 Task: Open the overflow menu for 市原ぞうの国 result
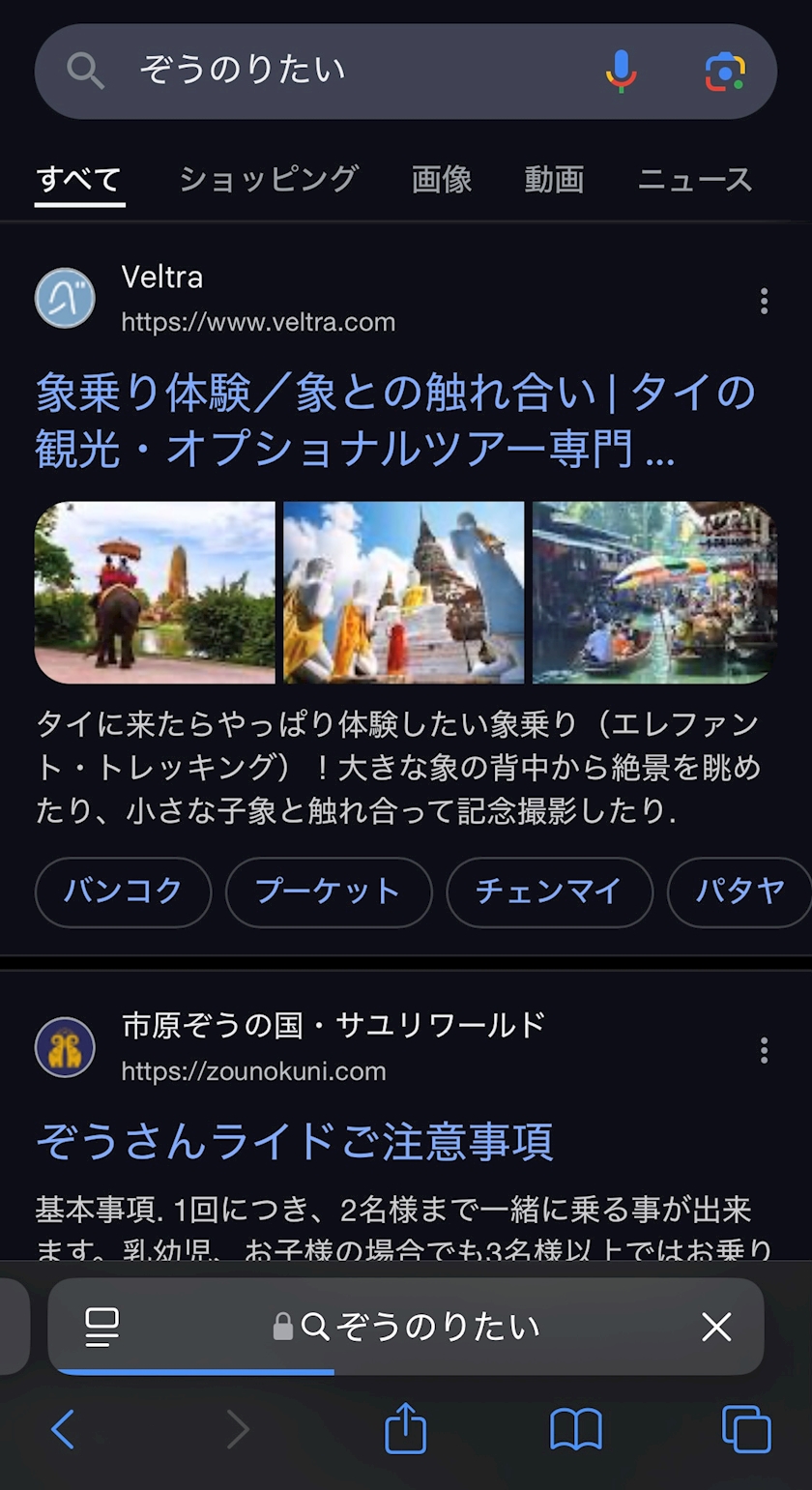click(764, 1050)
